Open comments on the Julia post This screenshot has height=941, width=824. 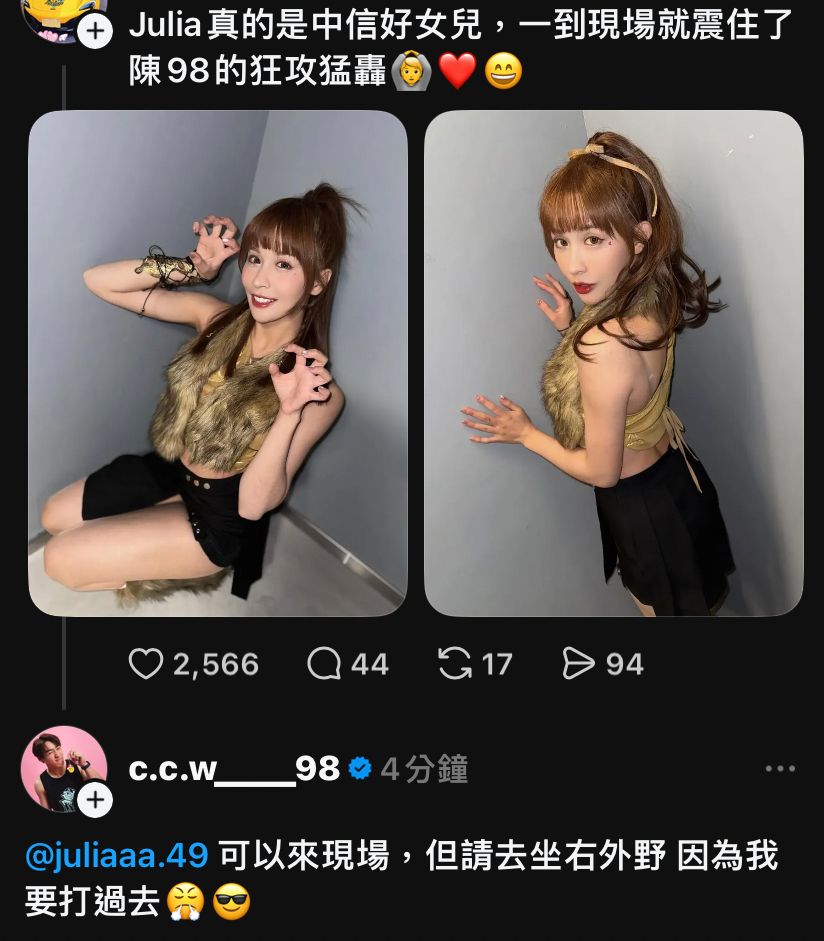(x=324, y=664)
